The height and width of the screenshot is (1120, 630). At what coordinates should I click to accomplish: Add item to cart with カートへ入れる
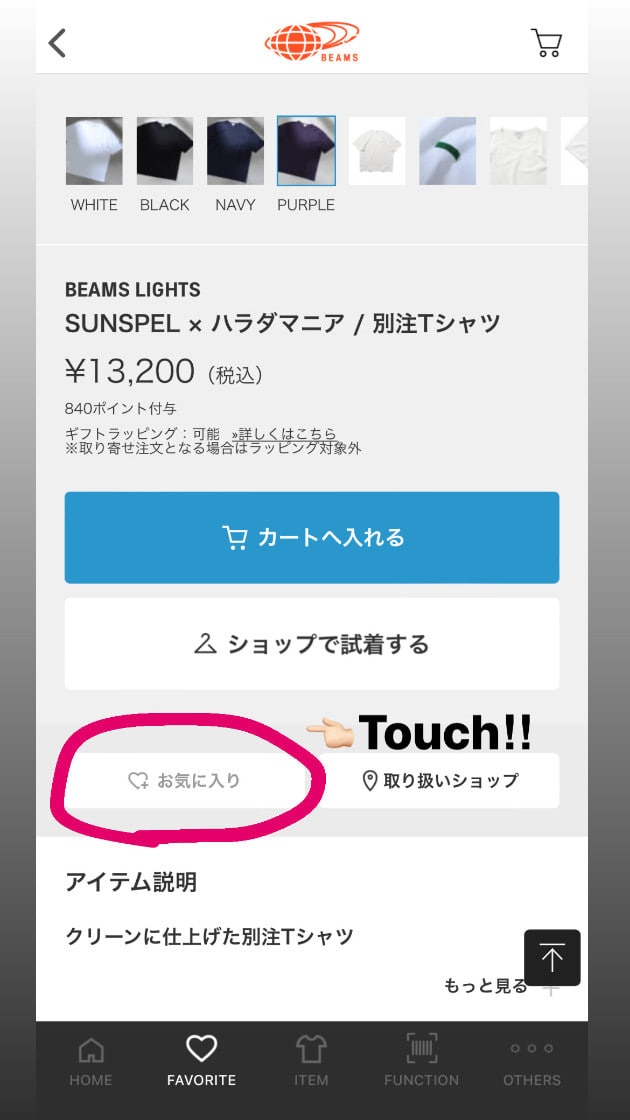[x=312, y=537]
